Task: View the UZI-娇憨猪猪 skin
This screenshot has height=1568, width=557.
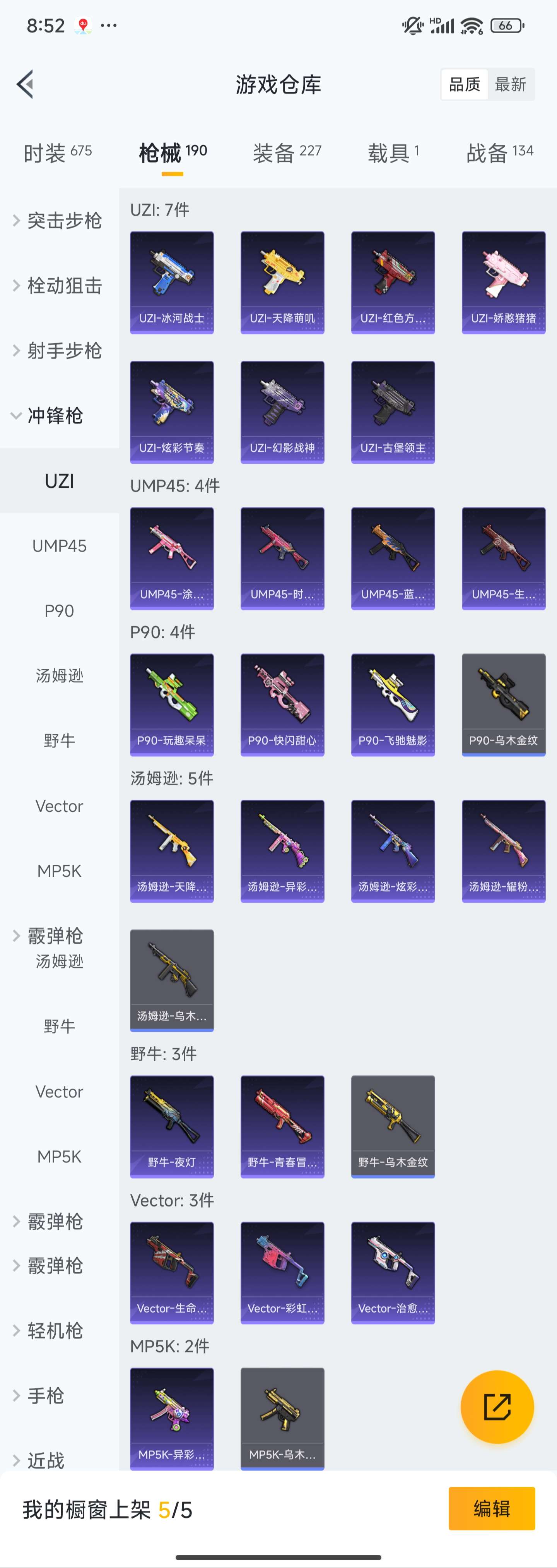Action: point(504,283)
